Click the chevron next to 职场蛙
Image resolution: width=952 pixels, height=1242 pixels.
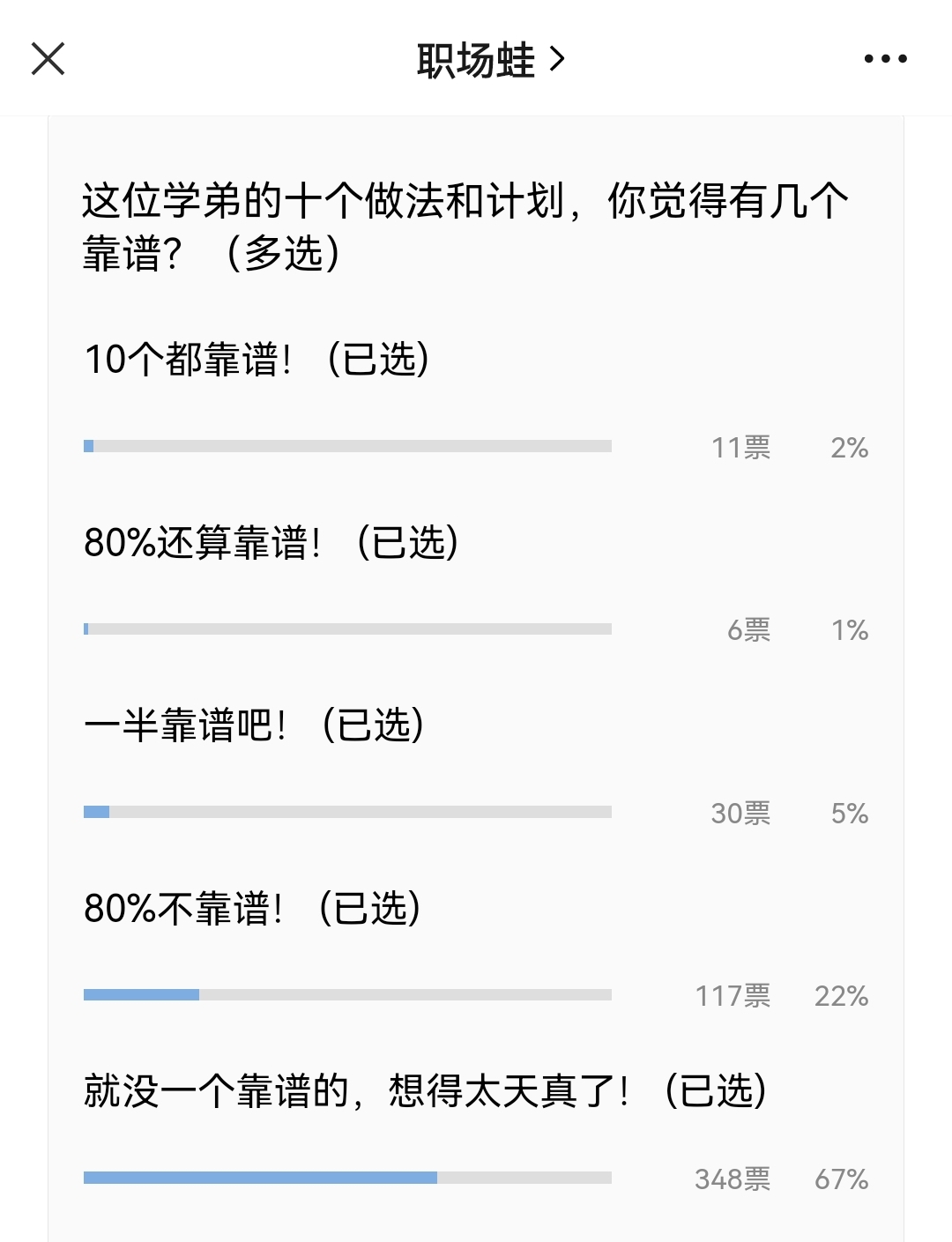559,60
